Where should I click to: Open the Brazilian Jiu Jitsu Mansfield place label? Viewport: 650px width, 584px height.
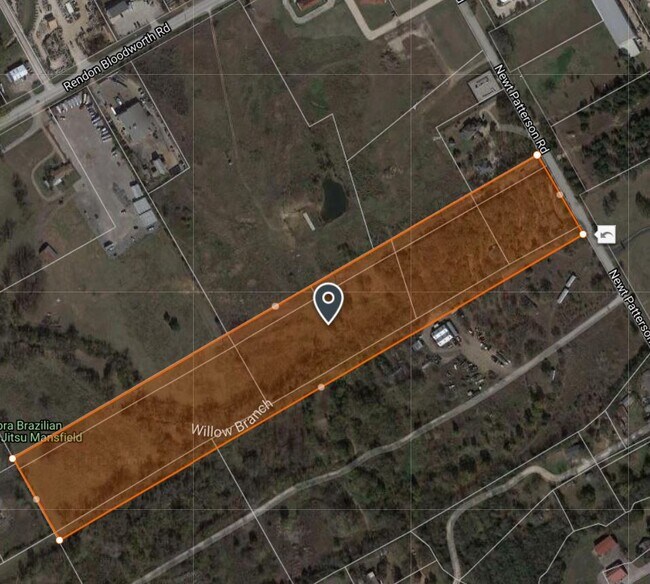tap(41, 431)
